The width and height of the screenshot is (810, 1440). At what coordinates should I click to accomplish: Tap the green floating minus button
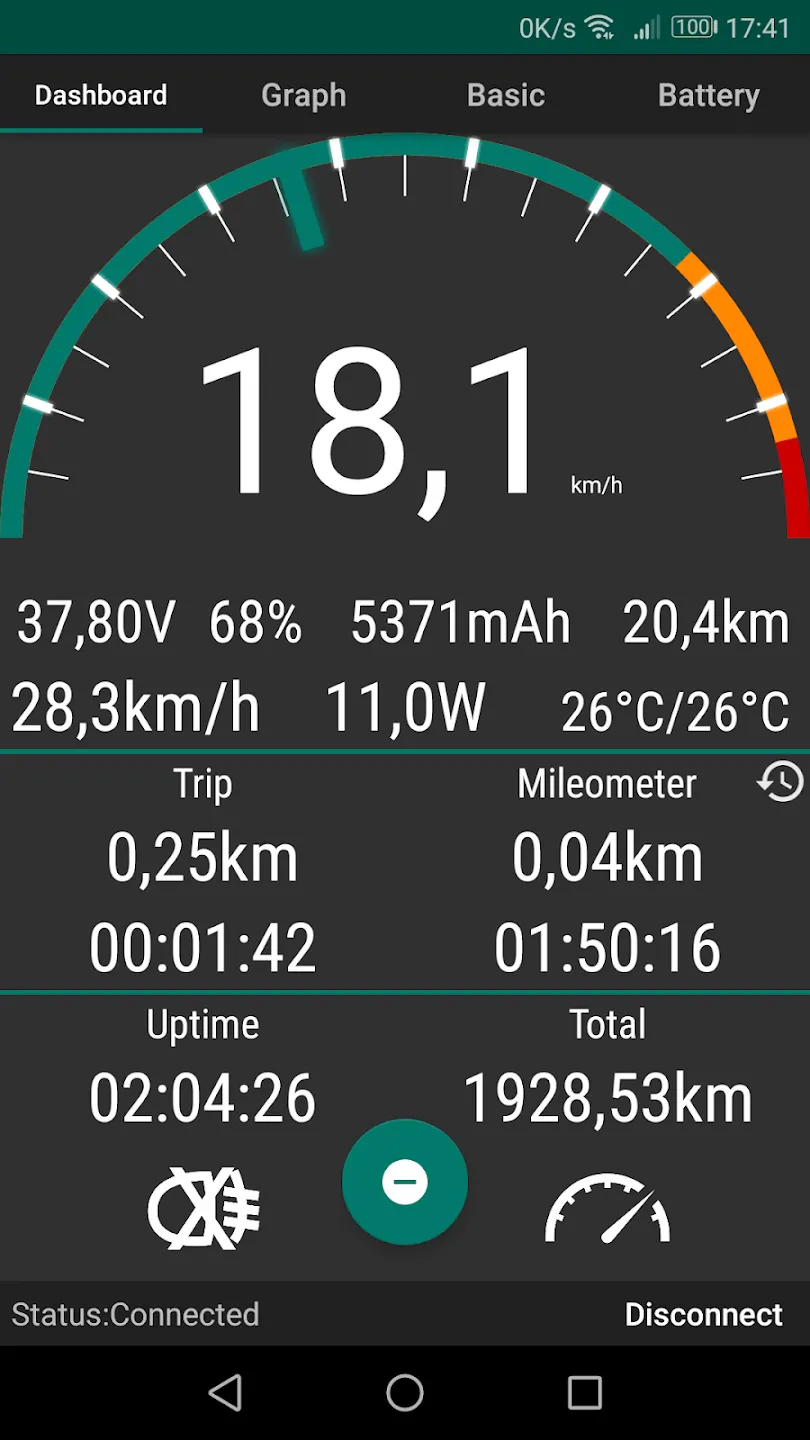[x=405, y=1182]
